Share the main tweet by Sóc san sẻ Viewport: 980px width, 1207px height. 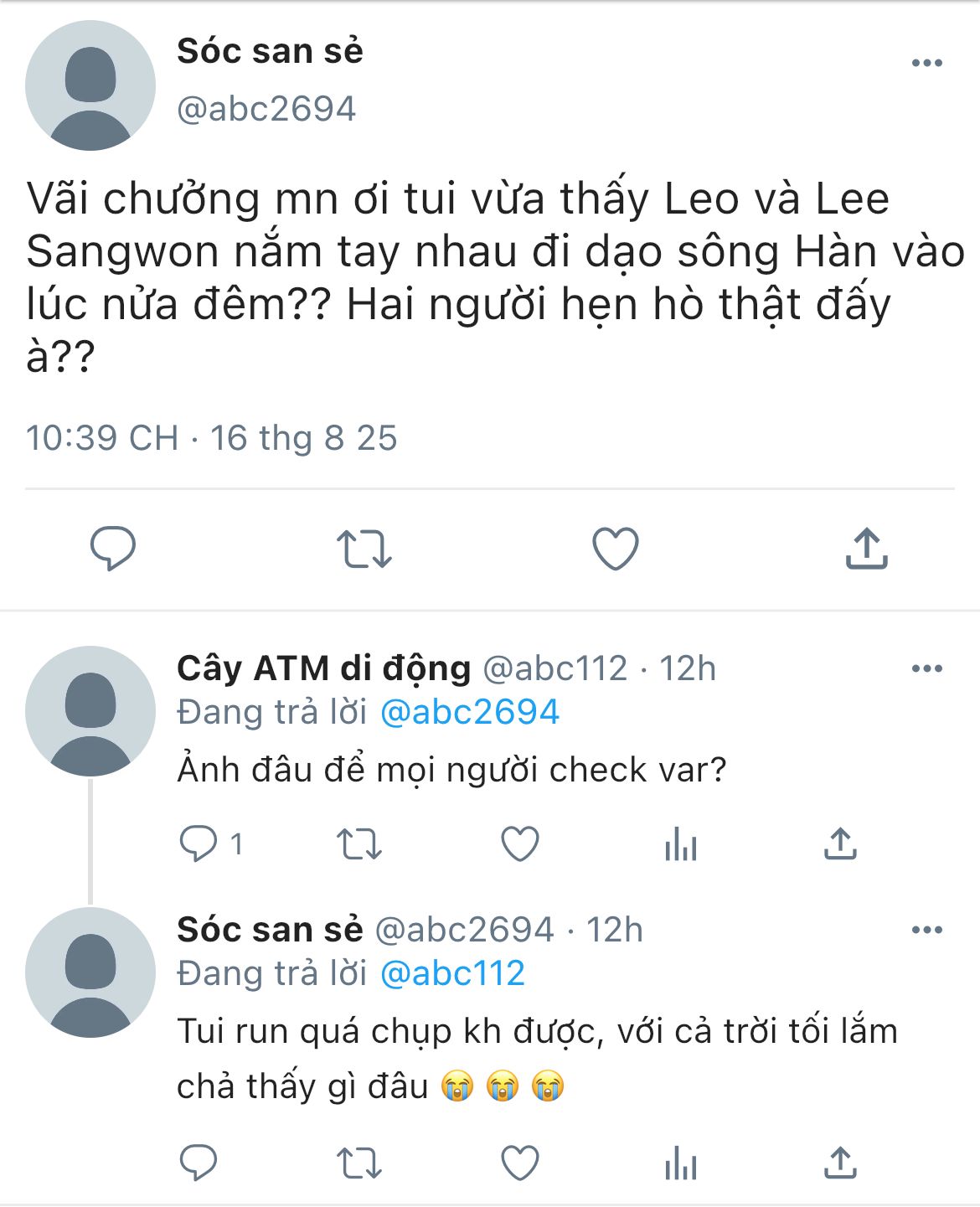coord(866,549)
